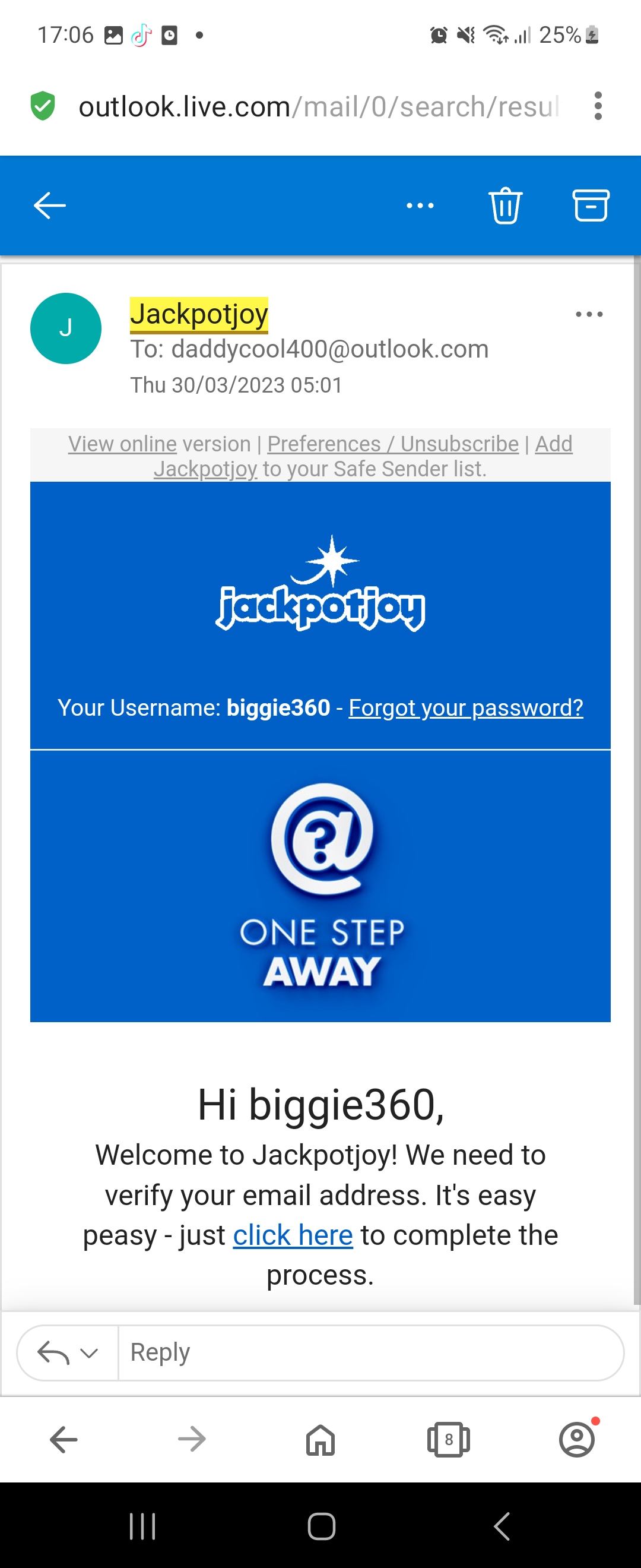Image resolution: width=641 pixels, height=1568 pixels.
Task: Open the Jackpotjoy sender avatar
Action: pyautogui.click(x=66, y=328)
